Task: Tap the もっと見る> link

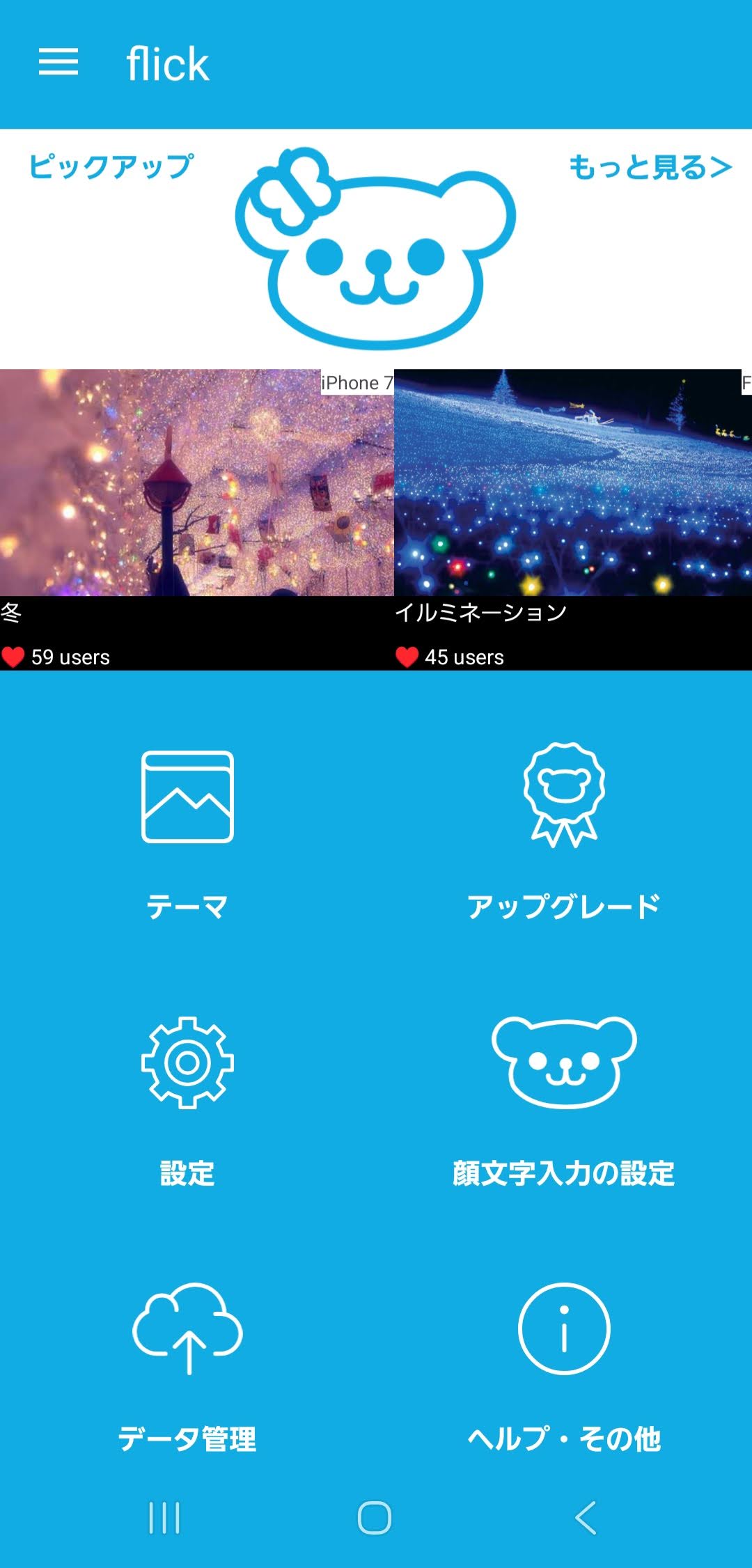Action: click(650, 168)
